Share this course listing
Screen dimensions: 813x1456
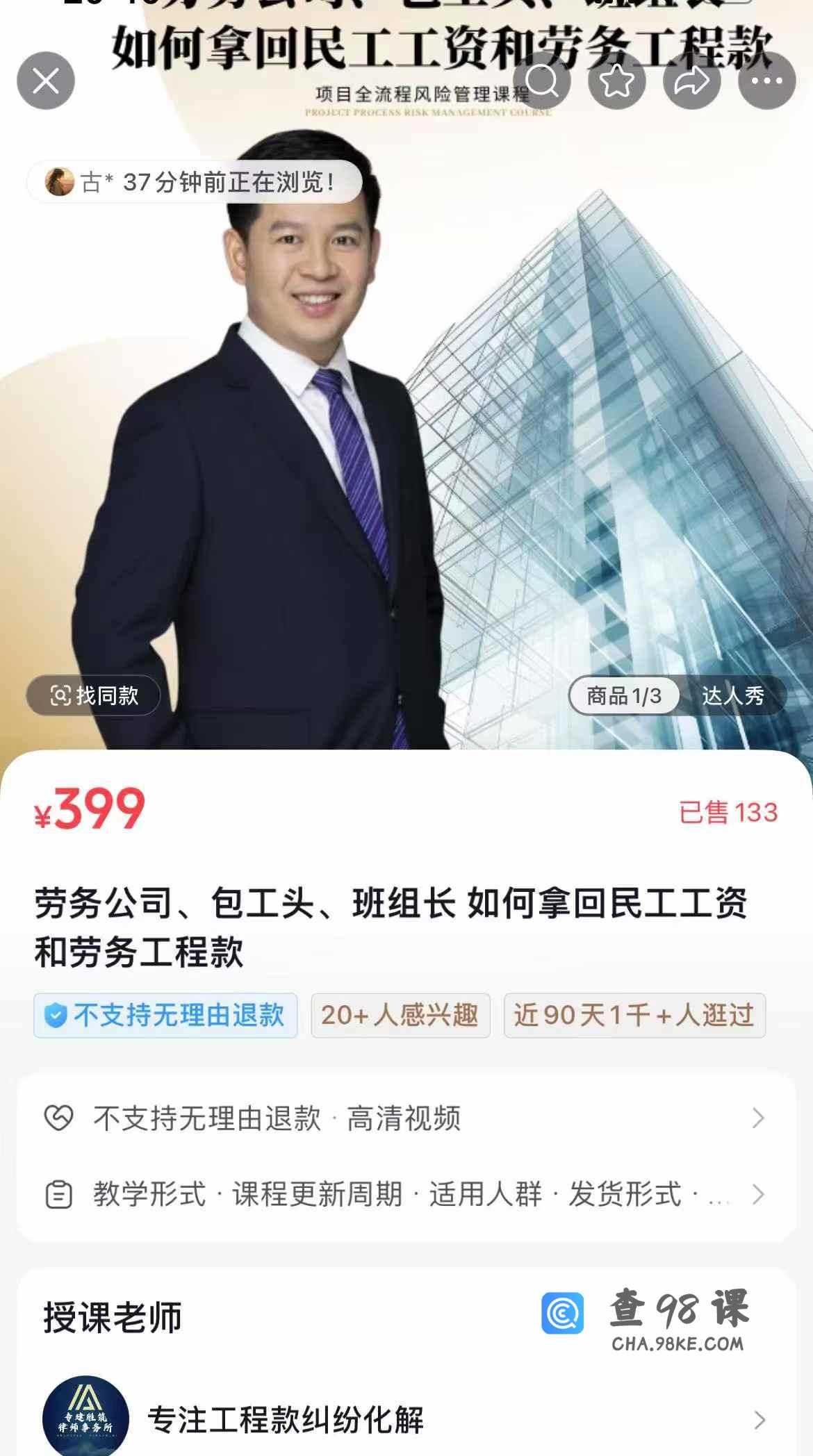coord(692,81)
